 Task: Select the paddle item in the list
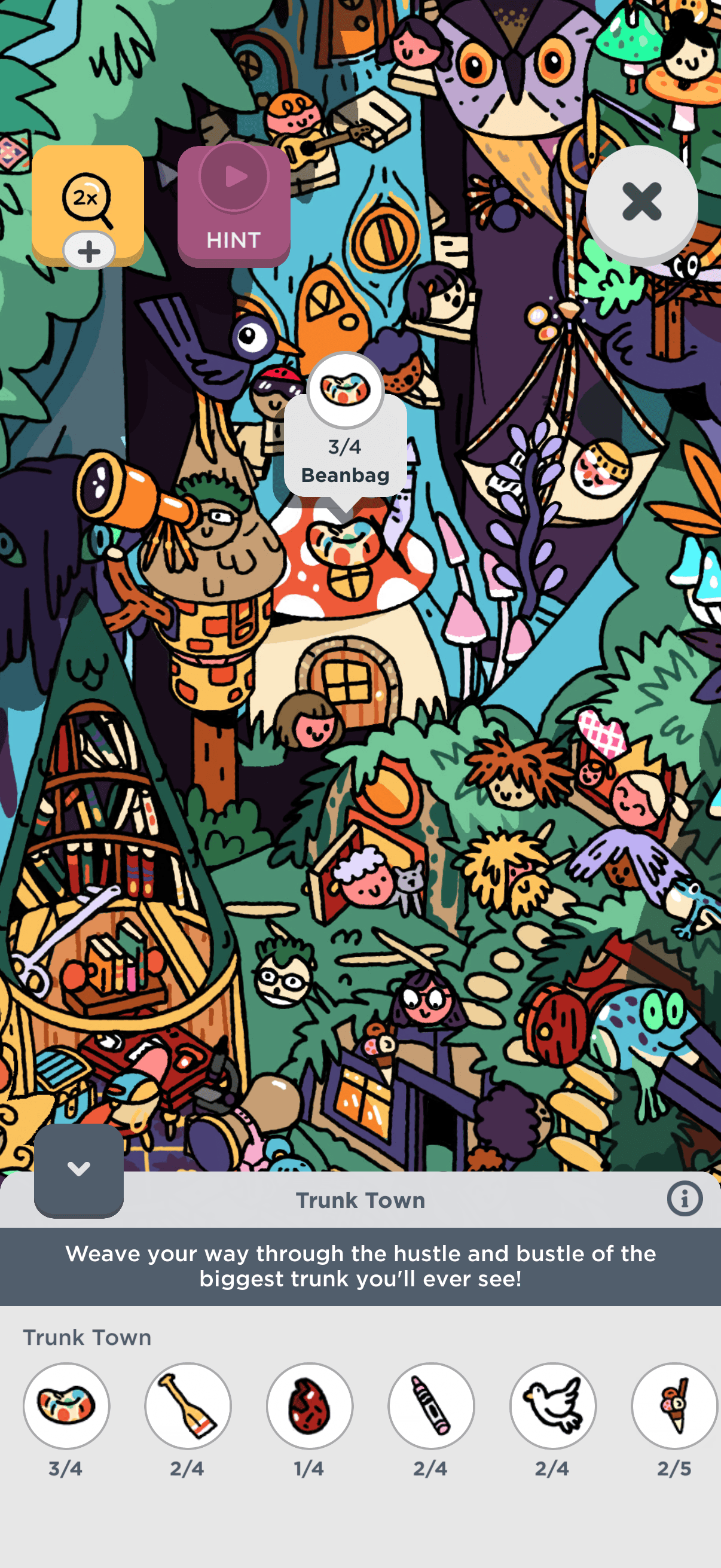coord(188,1405)
